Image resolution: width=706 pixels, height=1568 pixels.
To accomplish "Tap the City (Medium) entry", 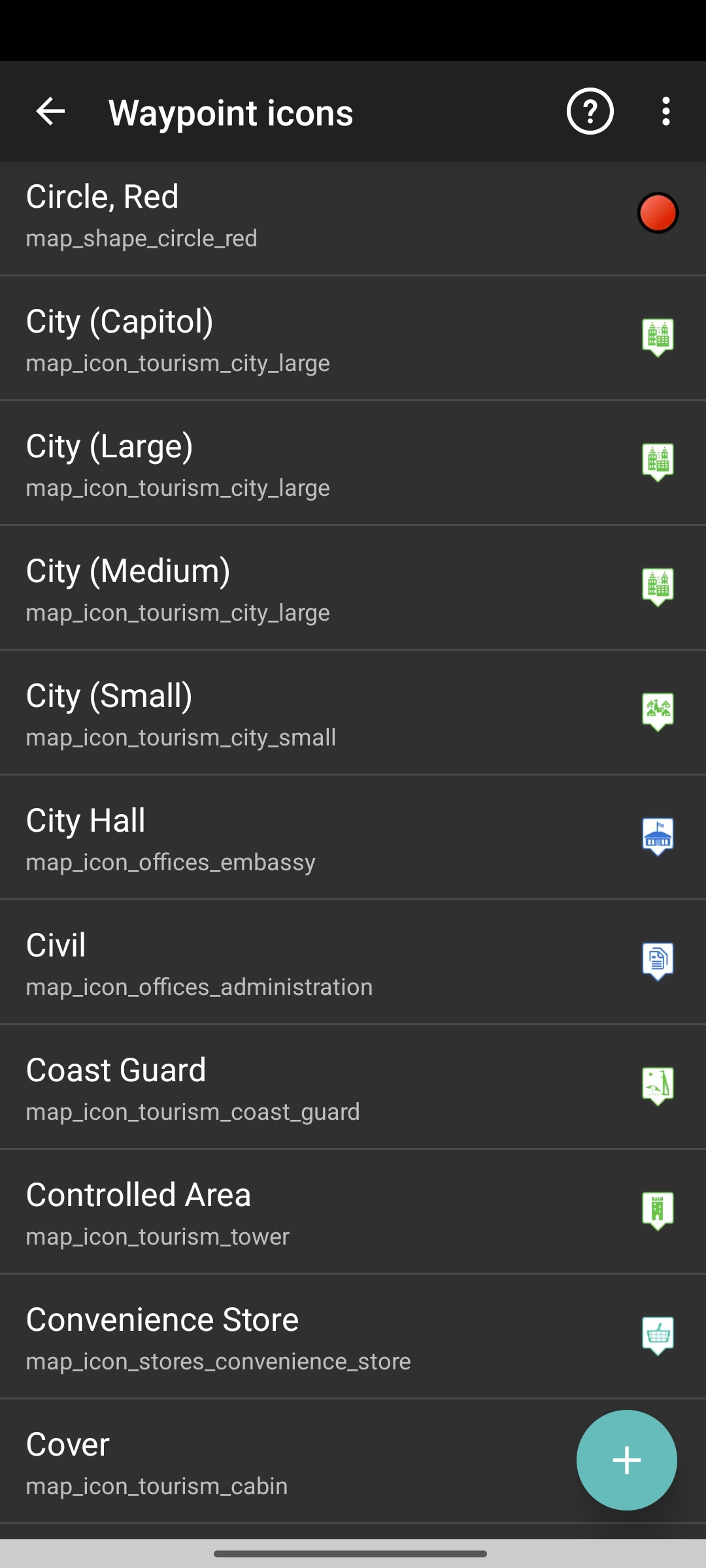I will pyautogui.click(x=327, y=588).
